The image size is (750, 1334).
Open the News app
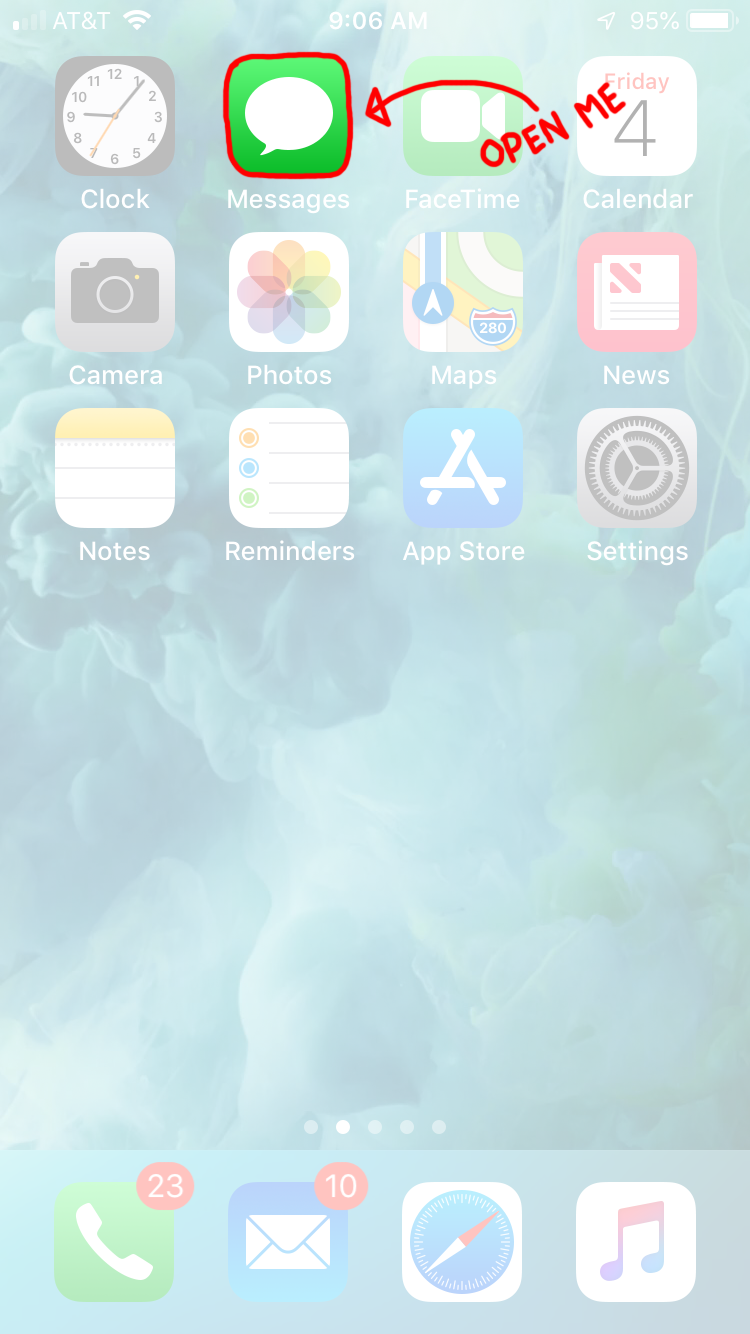[x=637, y=292]
